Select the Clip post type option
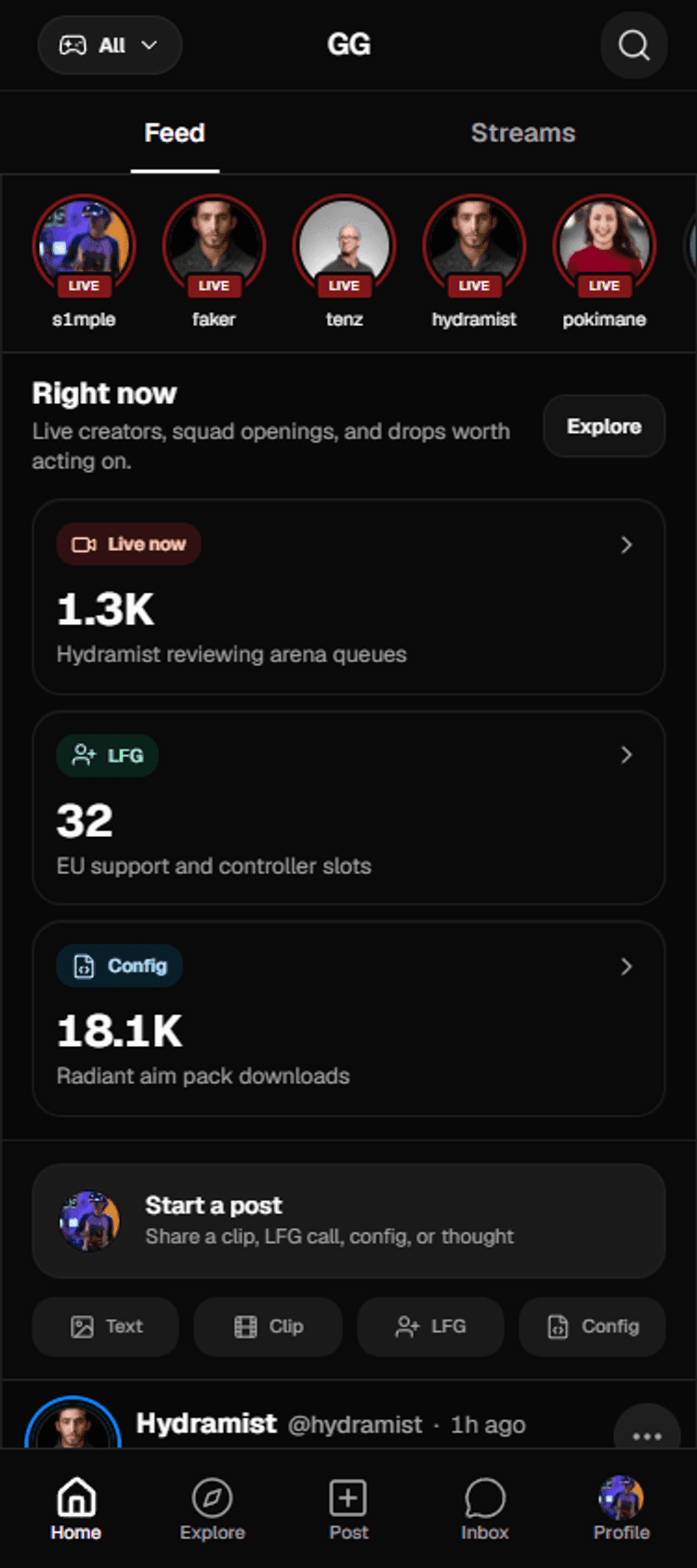This screenshot has height=1568, width=697. pos(267,1326)
